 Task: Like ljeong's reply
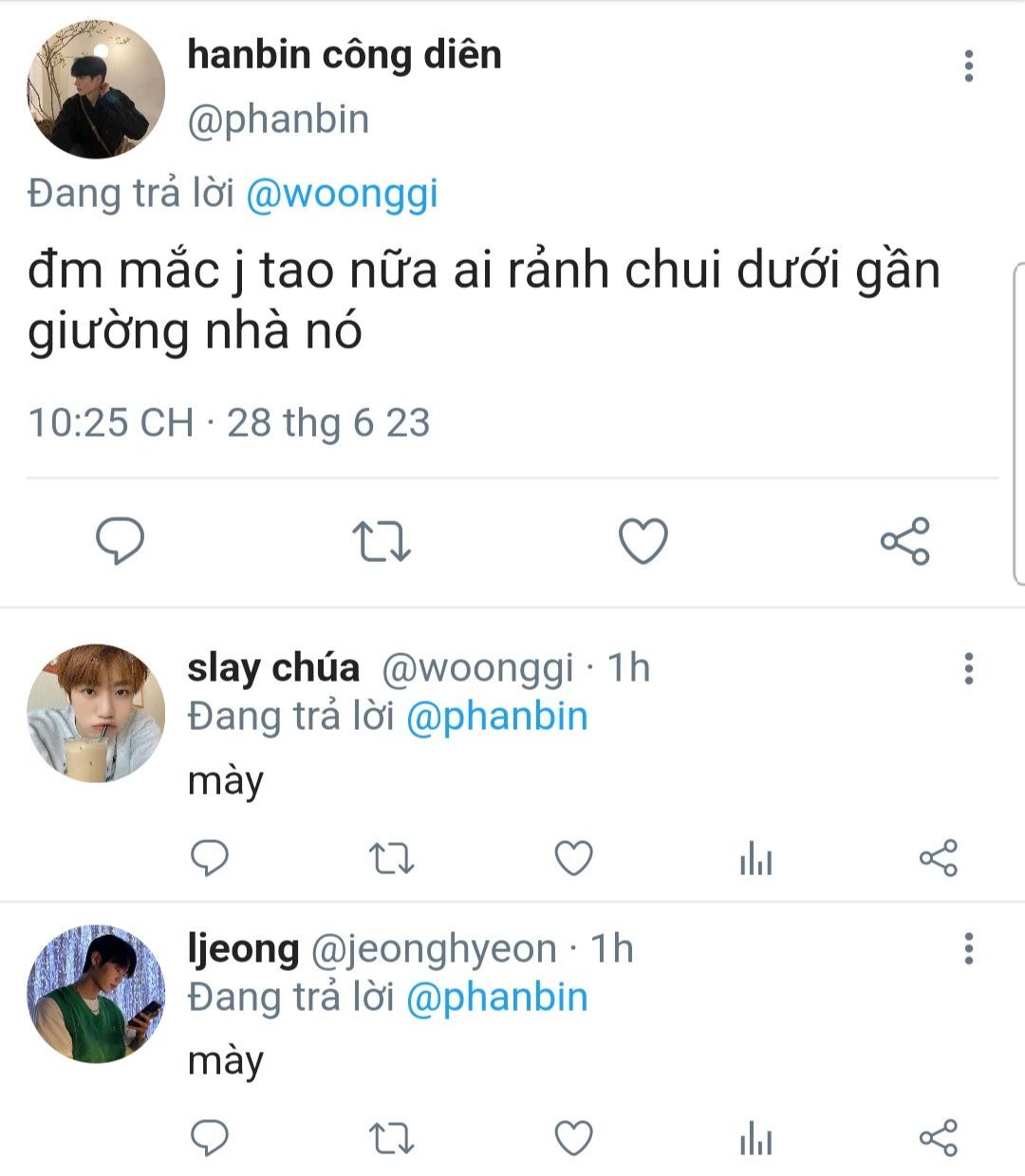click(573, 1138)
